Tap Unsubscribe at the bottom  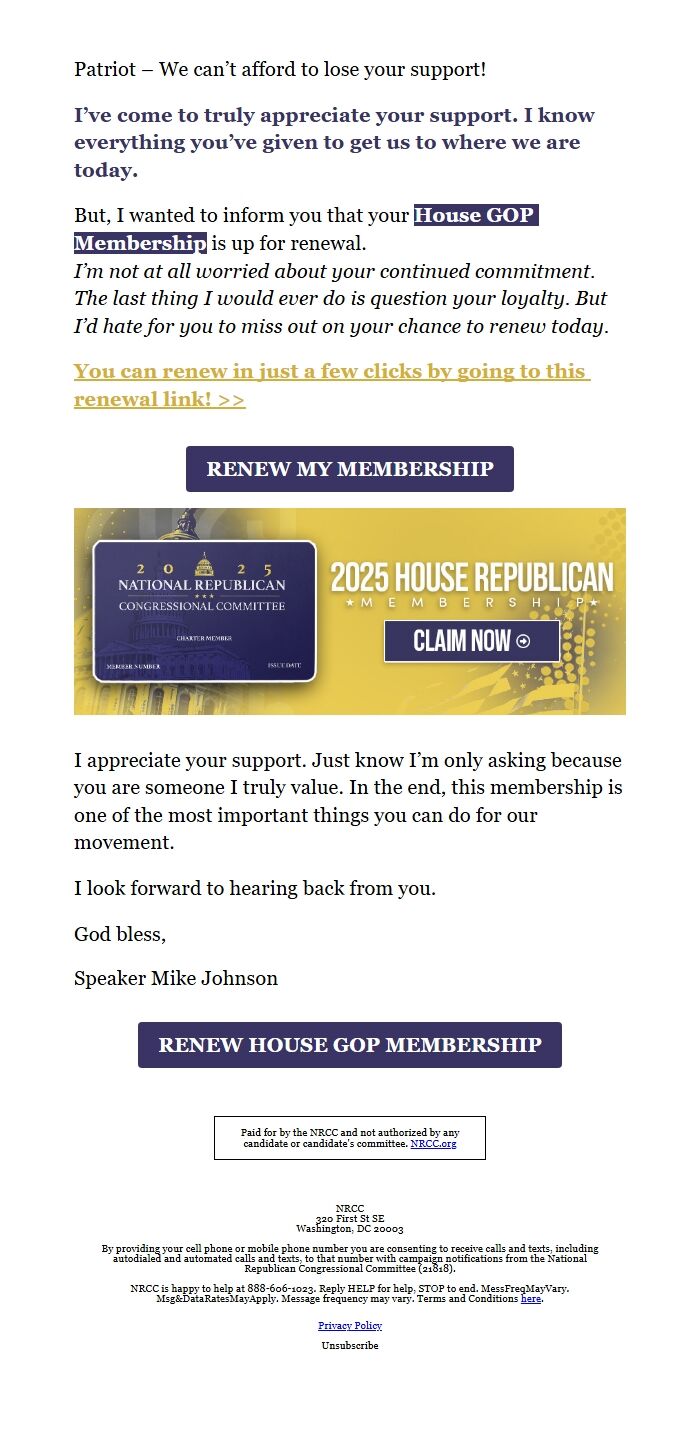tap(350, 1346)
